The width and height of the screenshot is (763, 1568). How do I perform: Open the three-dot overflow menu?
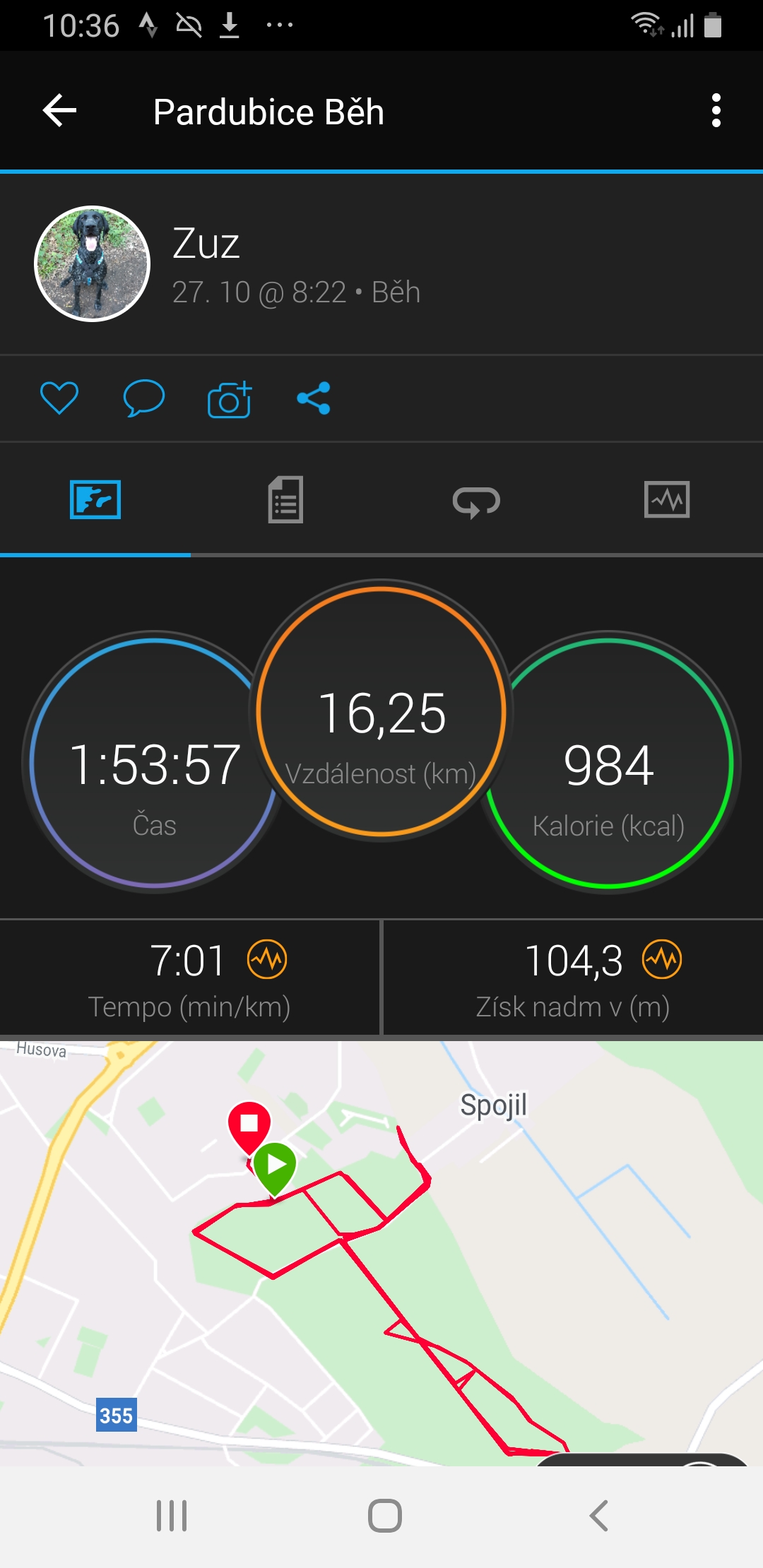pos(716,111)
